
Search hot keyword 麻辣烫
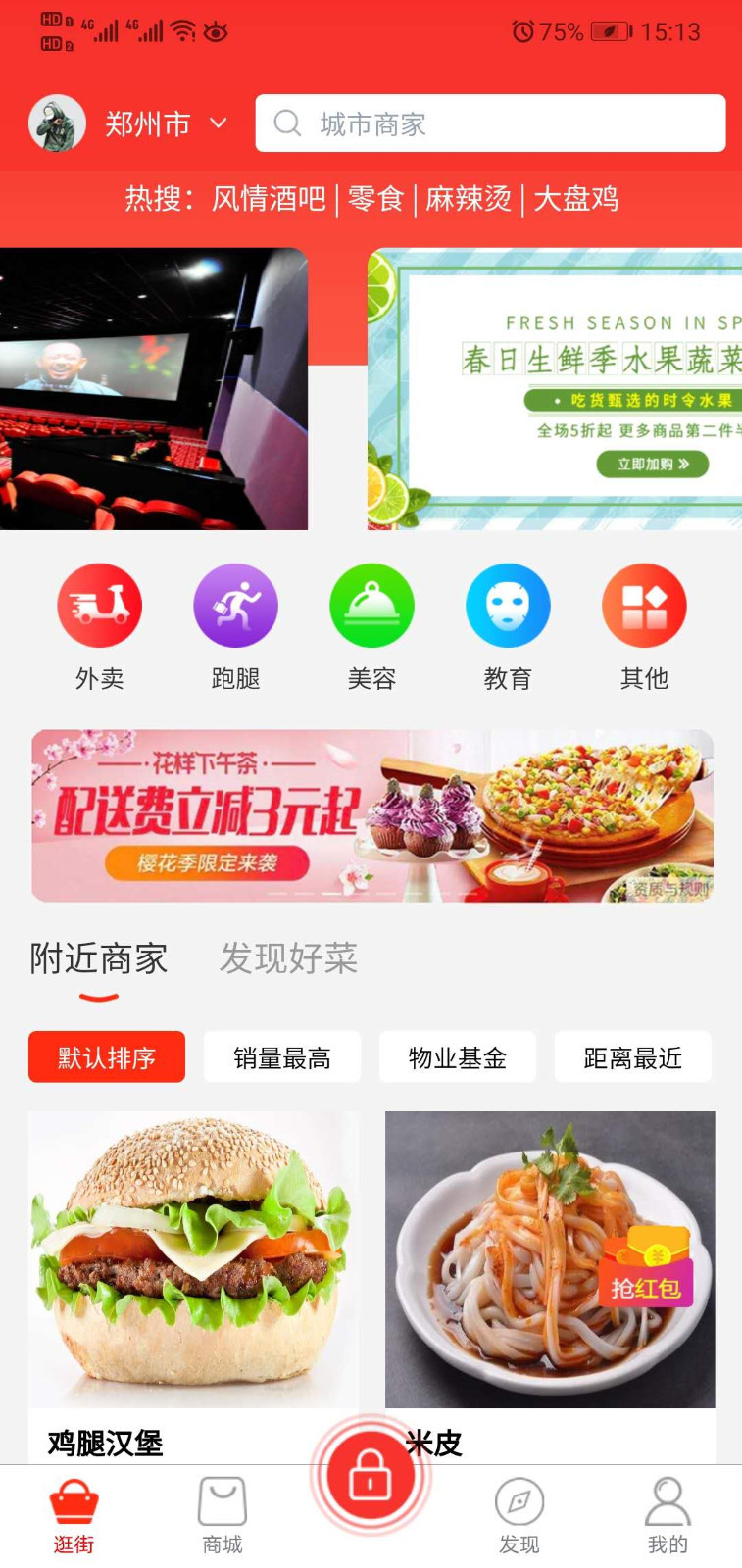click(469, 199)
